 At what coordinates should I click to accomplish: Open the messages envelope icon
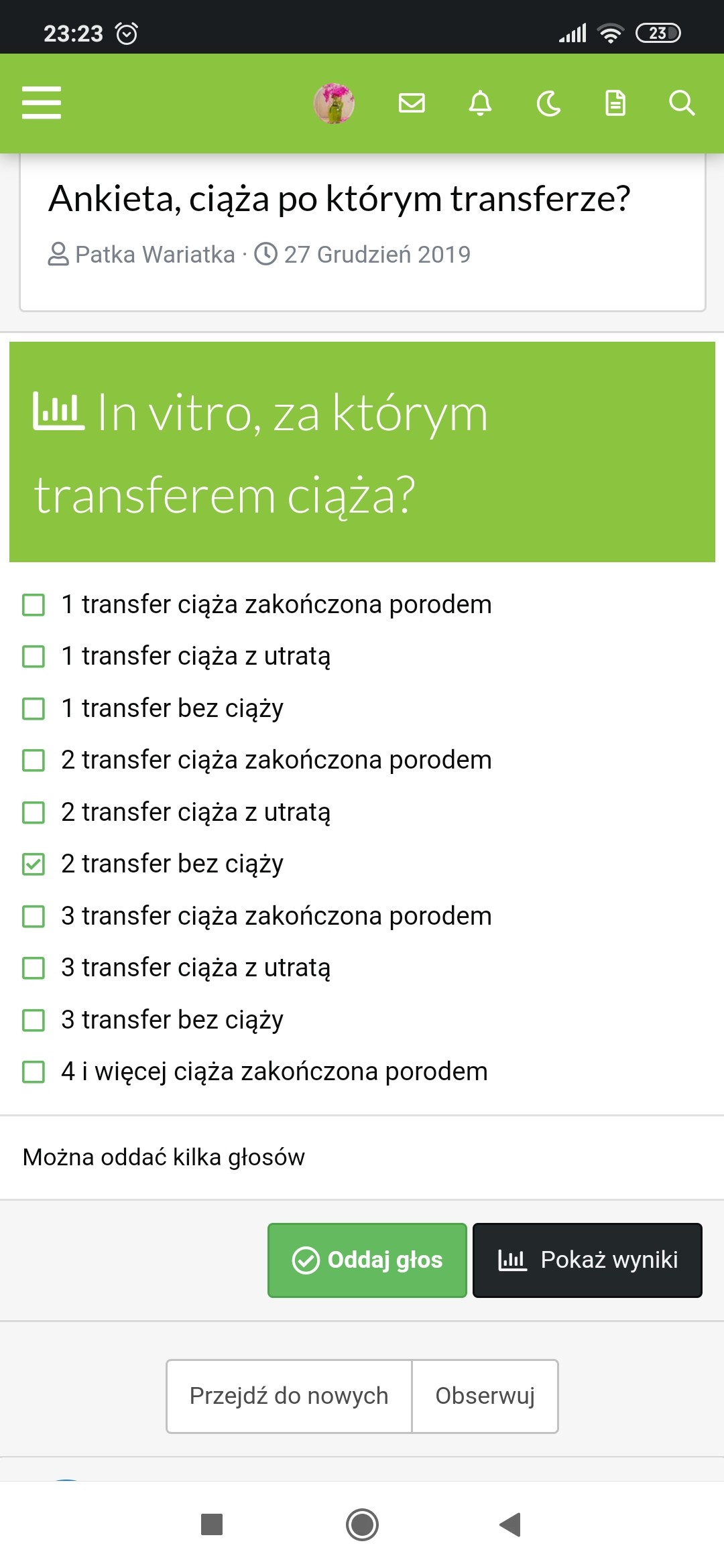(412, 103)
